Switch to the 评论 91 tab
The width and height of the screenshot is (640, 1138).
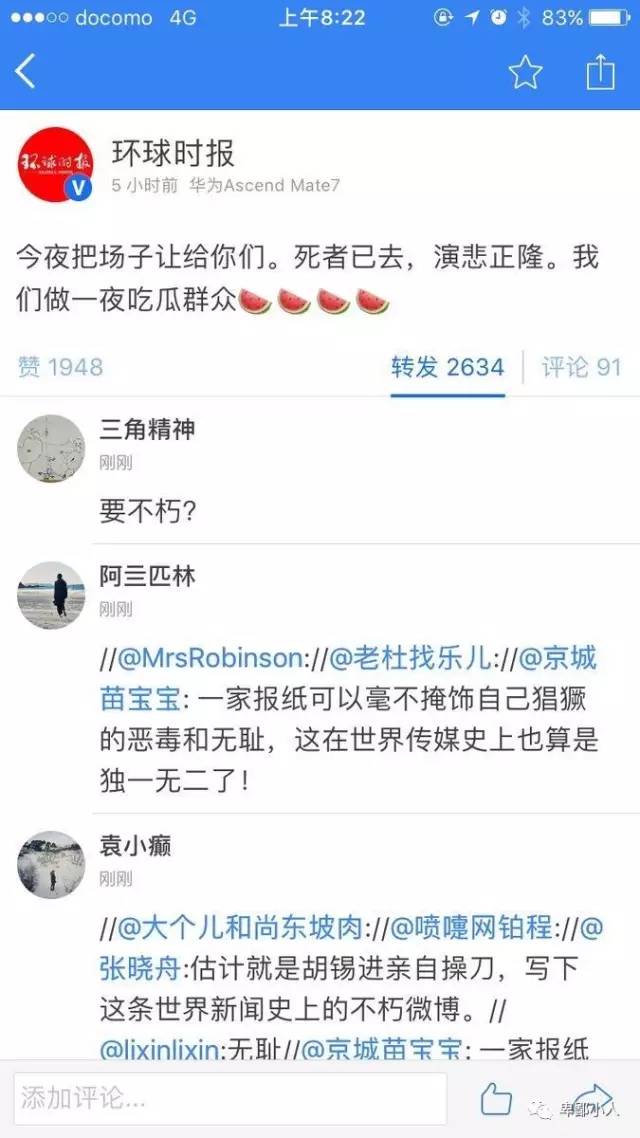tap(581, 367)
